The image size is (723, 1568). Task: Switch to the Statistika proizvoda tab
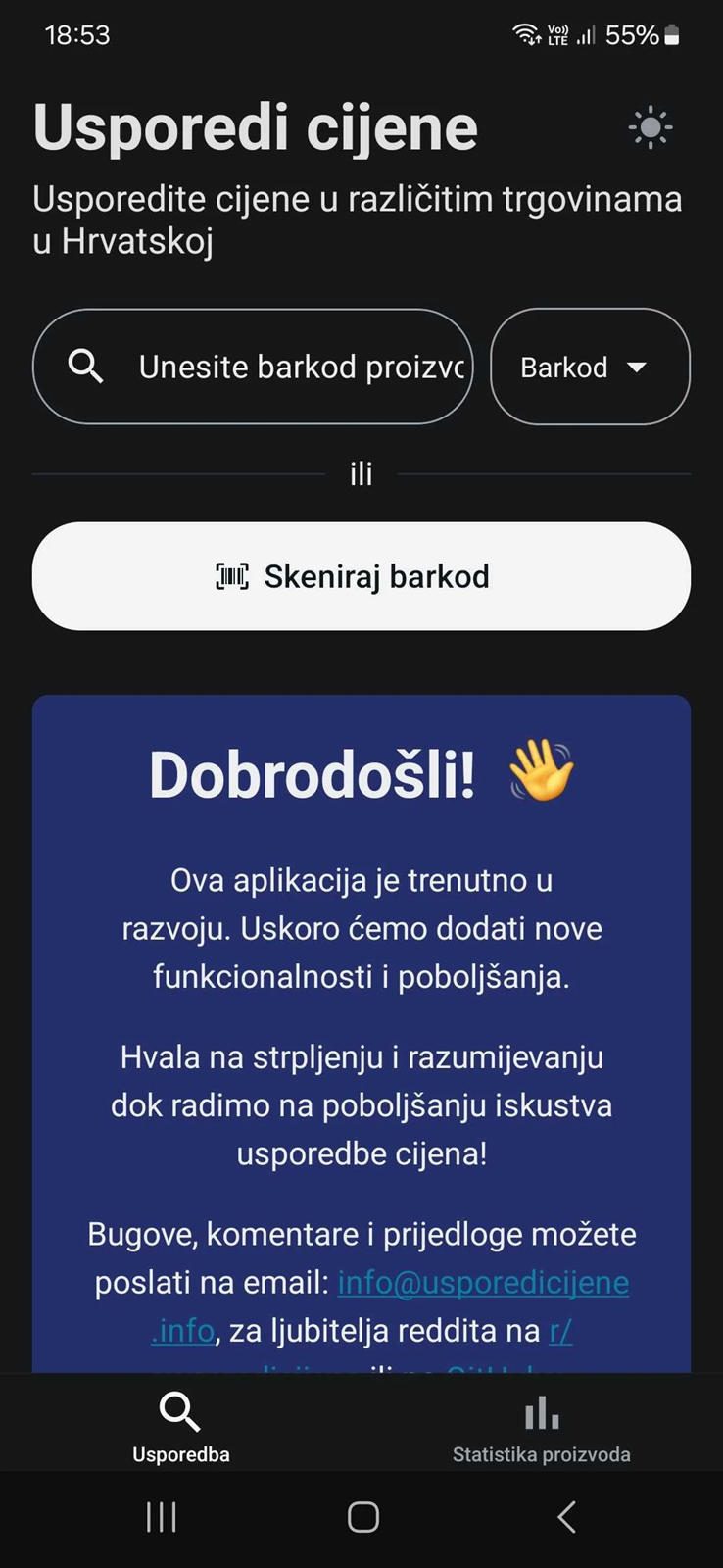(x=542, y=1427)
